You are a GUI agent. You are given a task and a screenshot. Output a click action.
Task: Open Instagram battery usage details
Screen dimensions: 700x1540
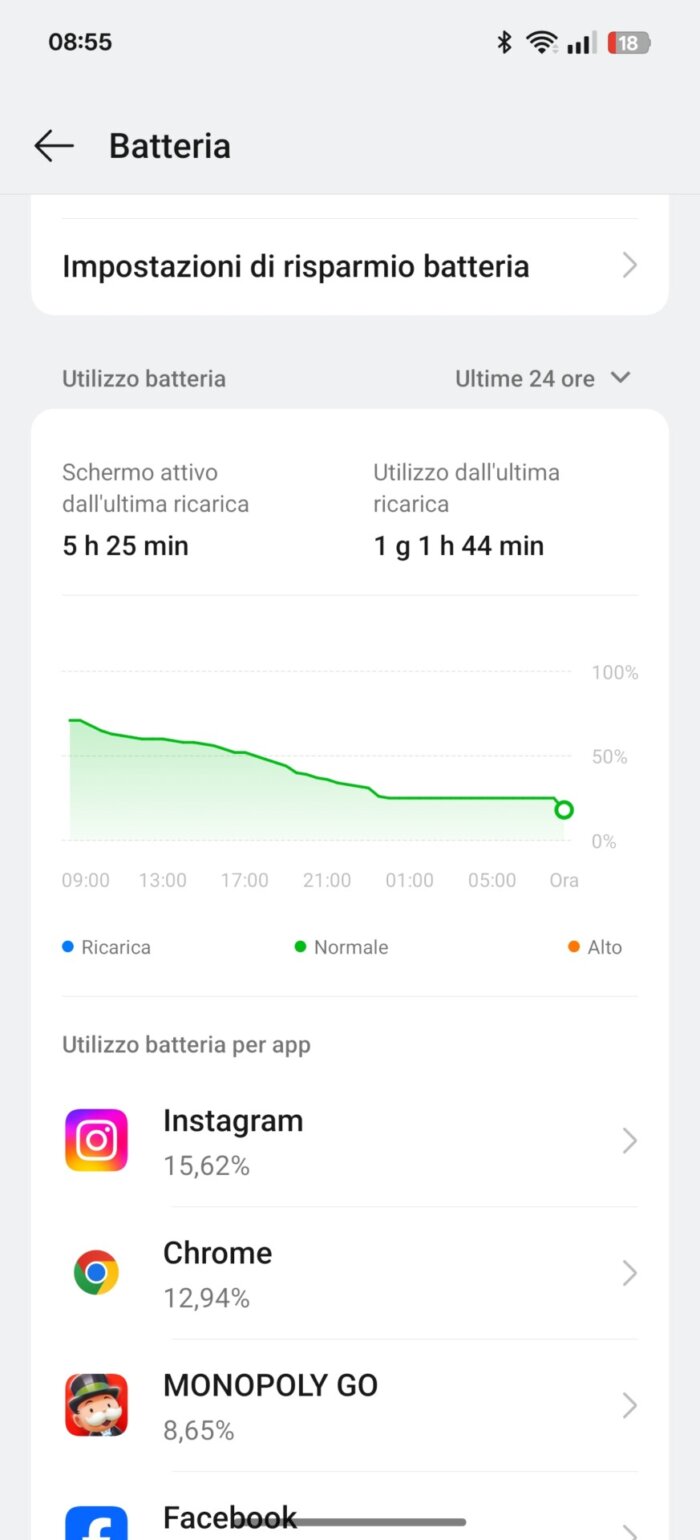tap(350, 1141)
